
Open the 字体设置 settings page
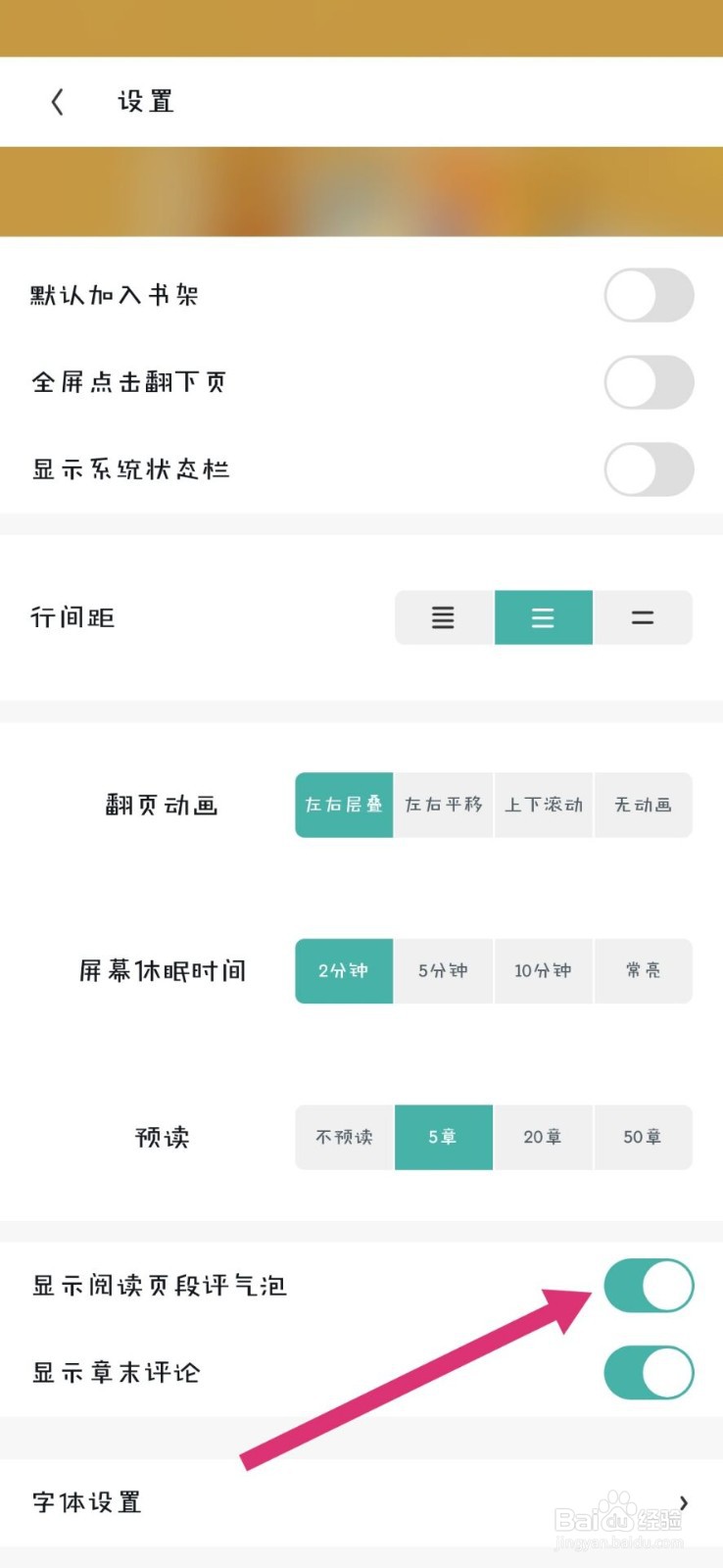86,1501
